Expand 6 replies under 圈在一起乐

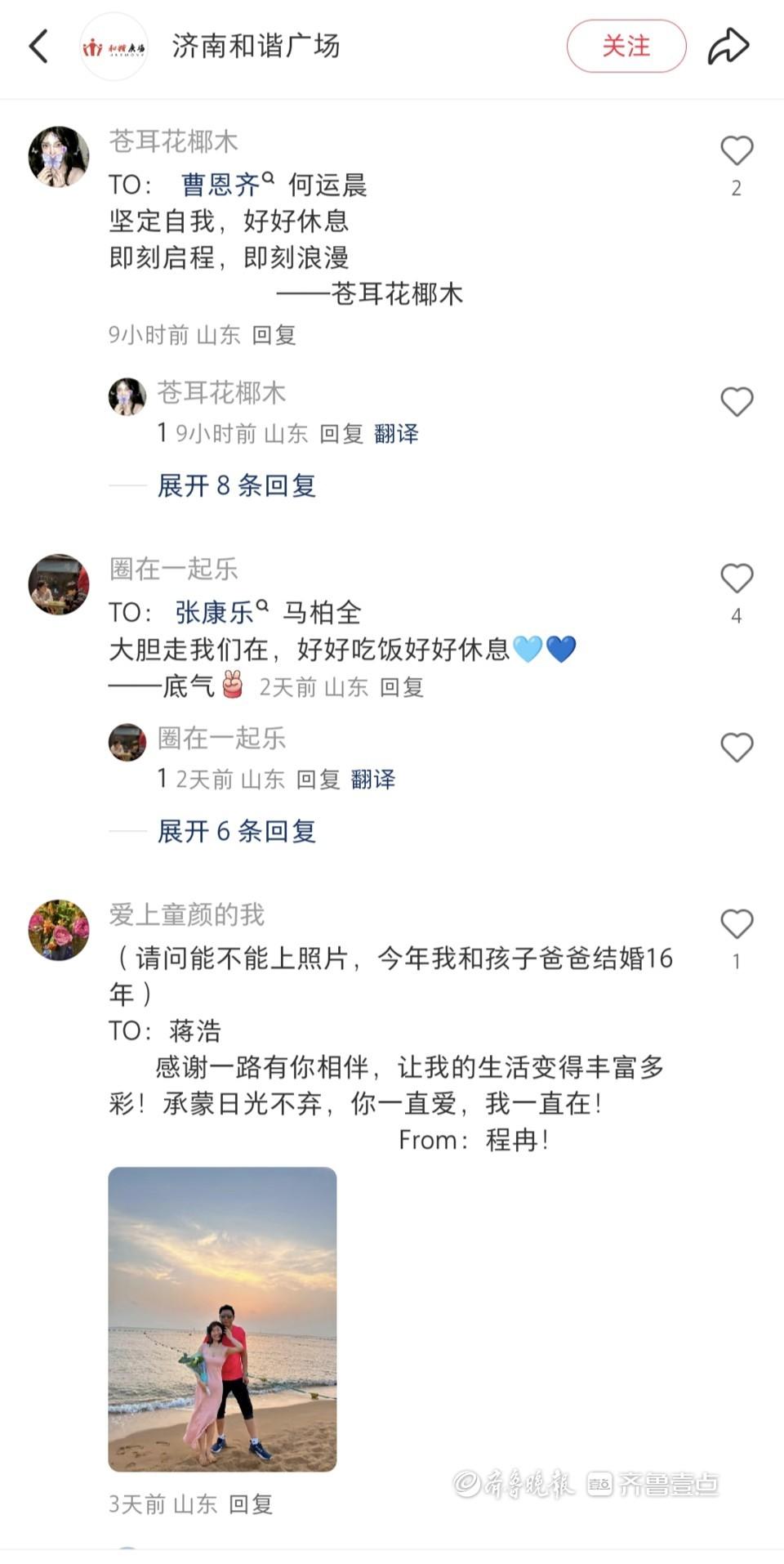[x=236, y=832]
